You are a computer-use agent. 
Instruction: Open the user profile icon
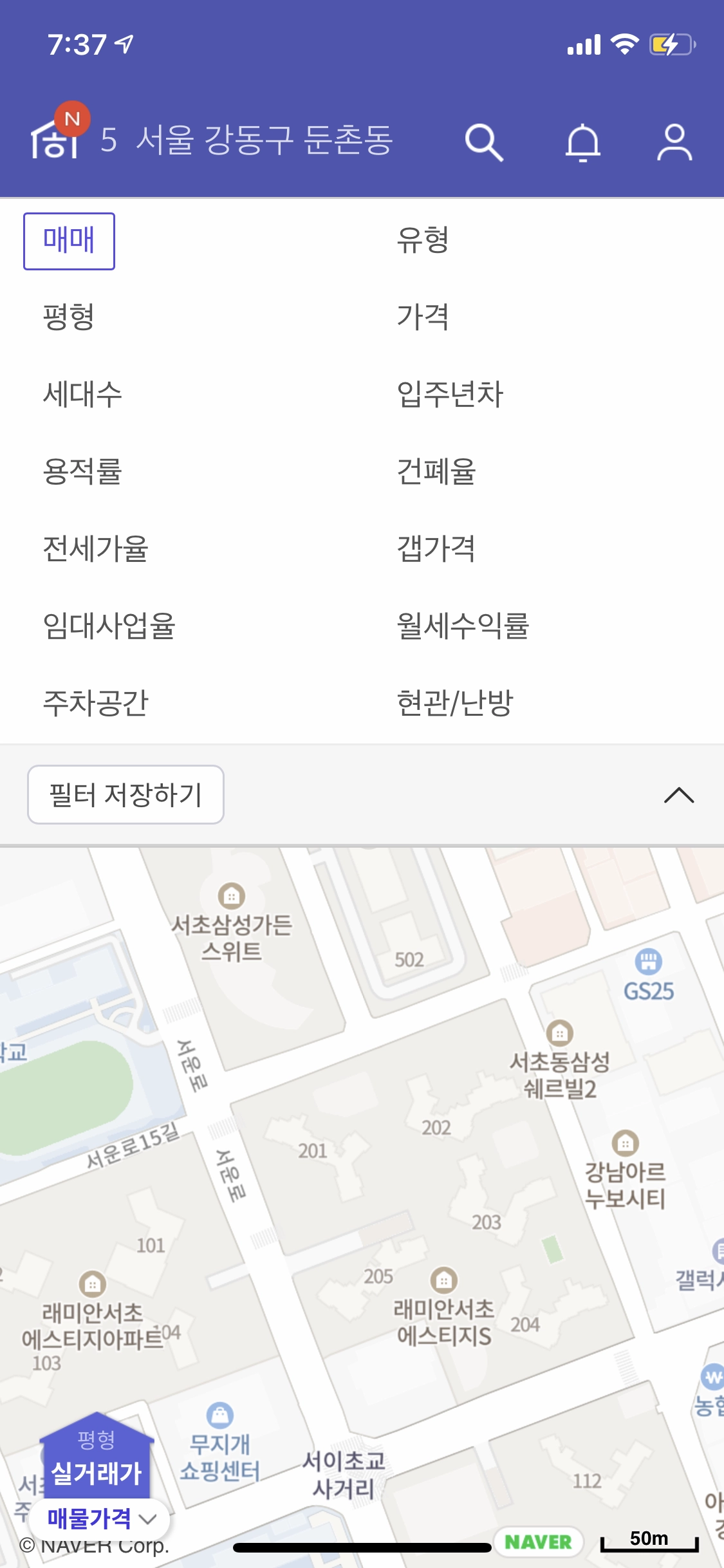(674, 142)
